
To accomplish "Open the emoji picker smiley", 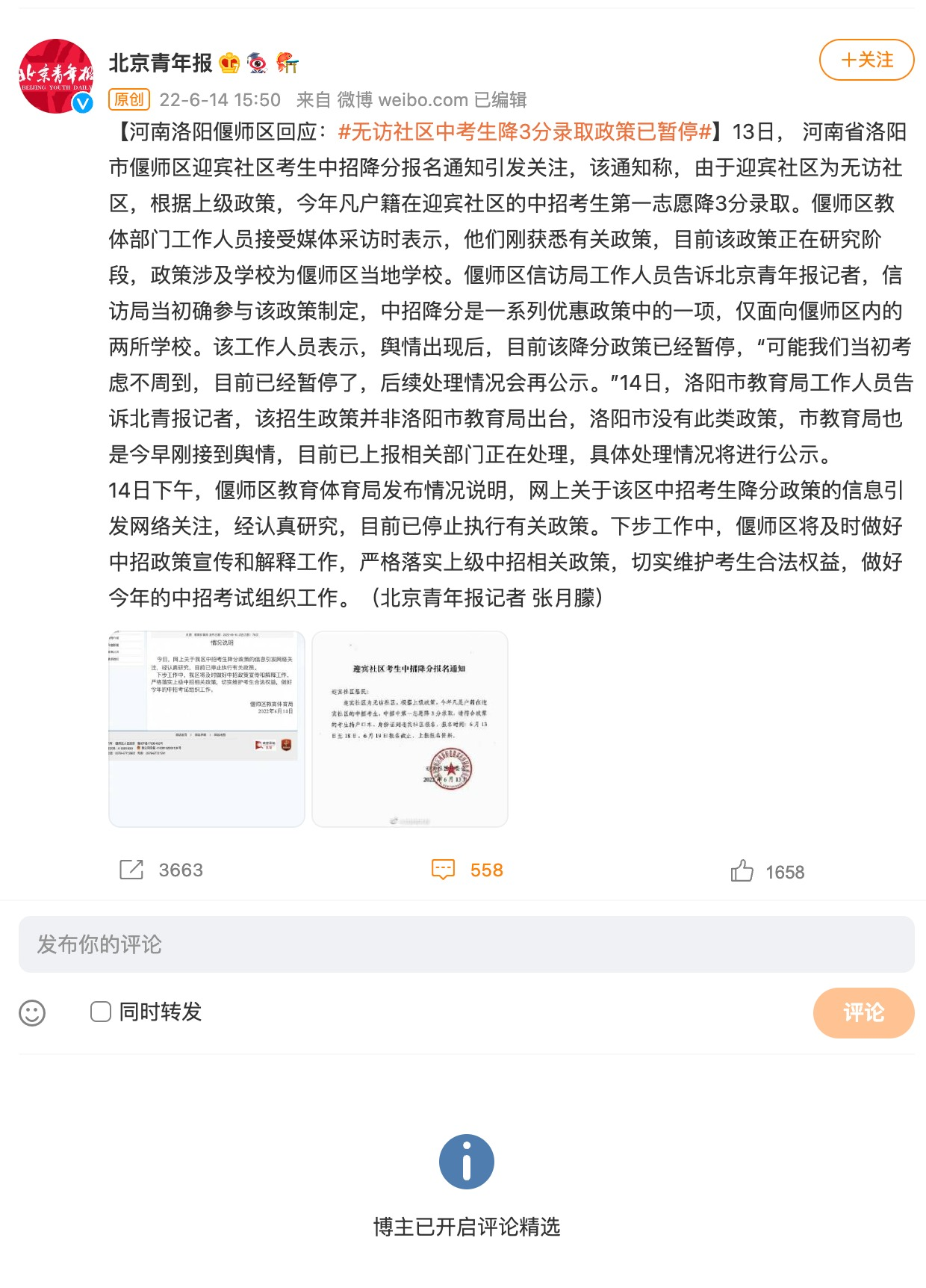I will [32, 1013].
